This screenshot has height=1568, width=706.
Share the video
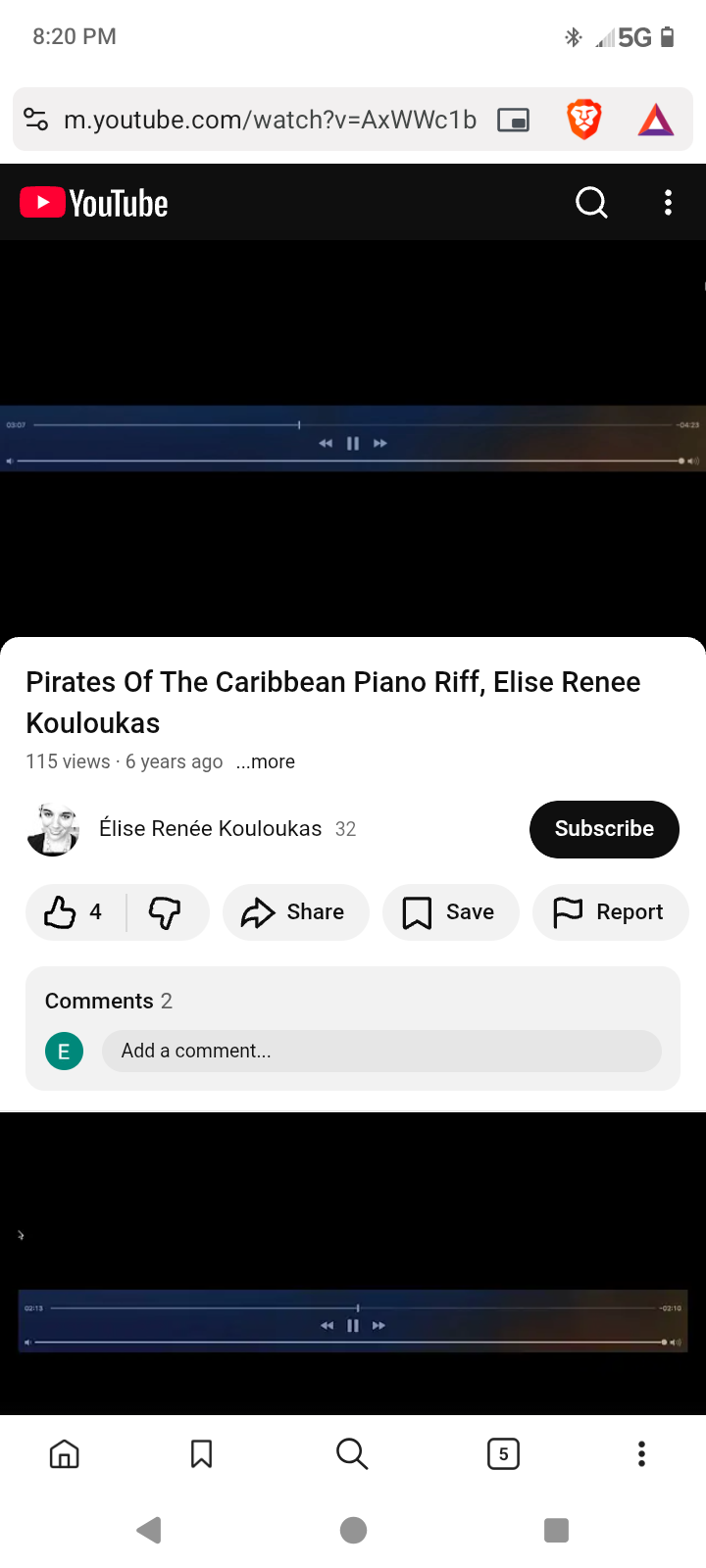tap(295, 912)
